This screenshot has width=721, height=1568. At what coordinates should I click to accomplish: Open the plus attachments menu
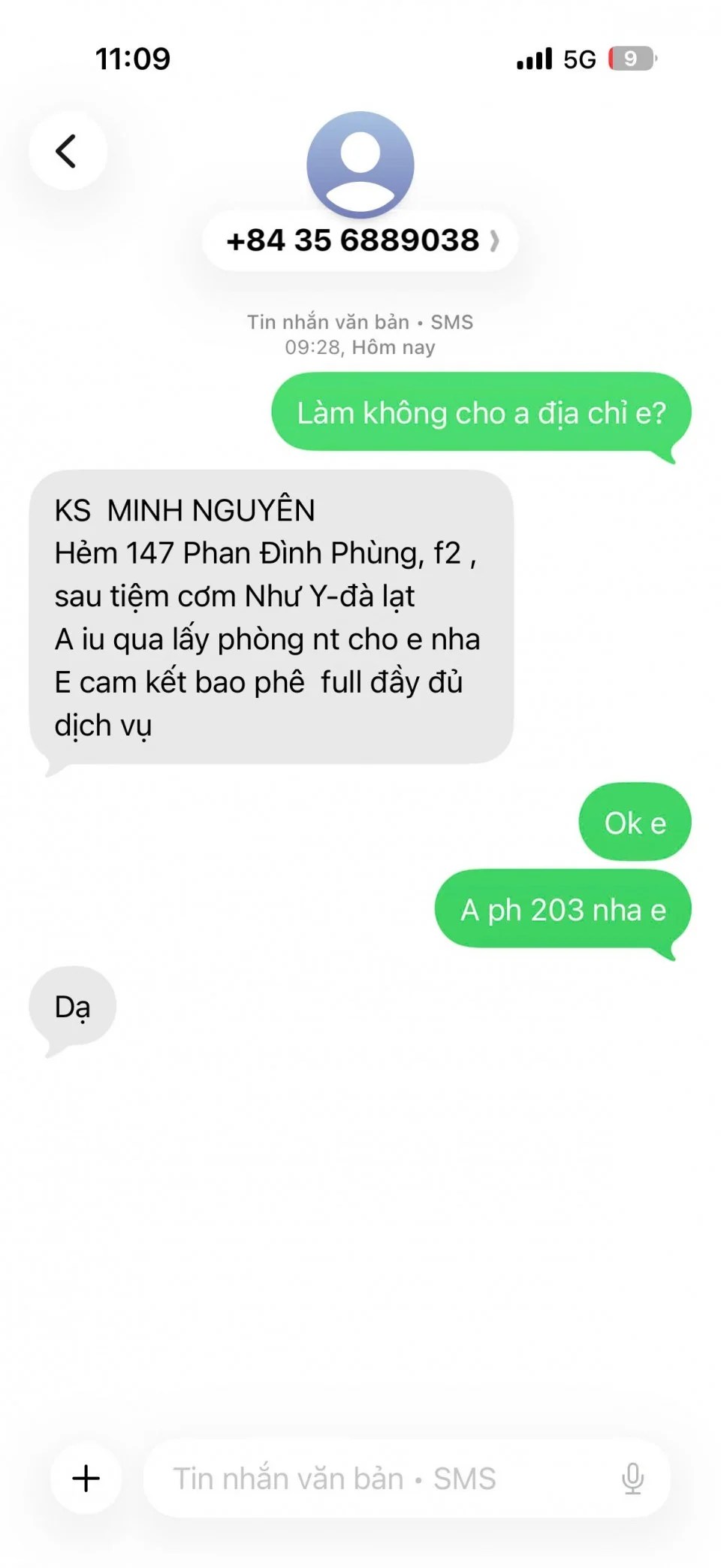tap(86, 1478)
